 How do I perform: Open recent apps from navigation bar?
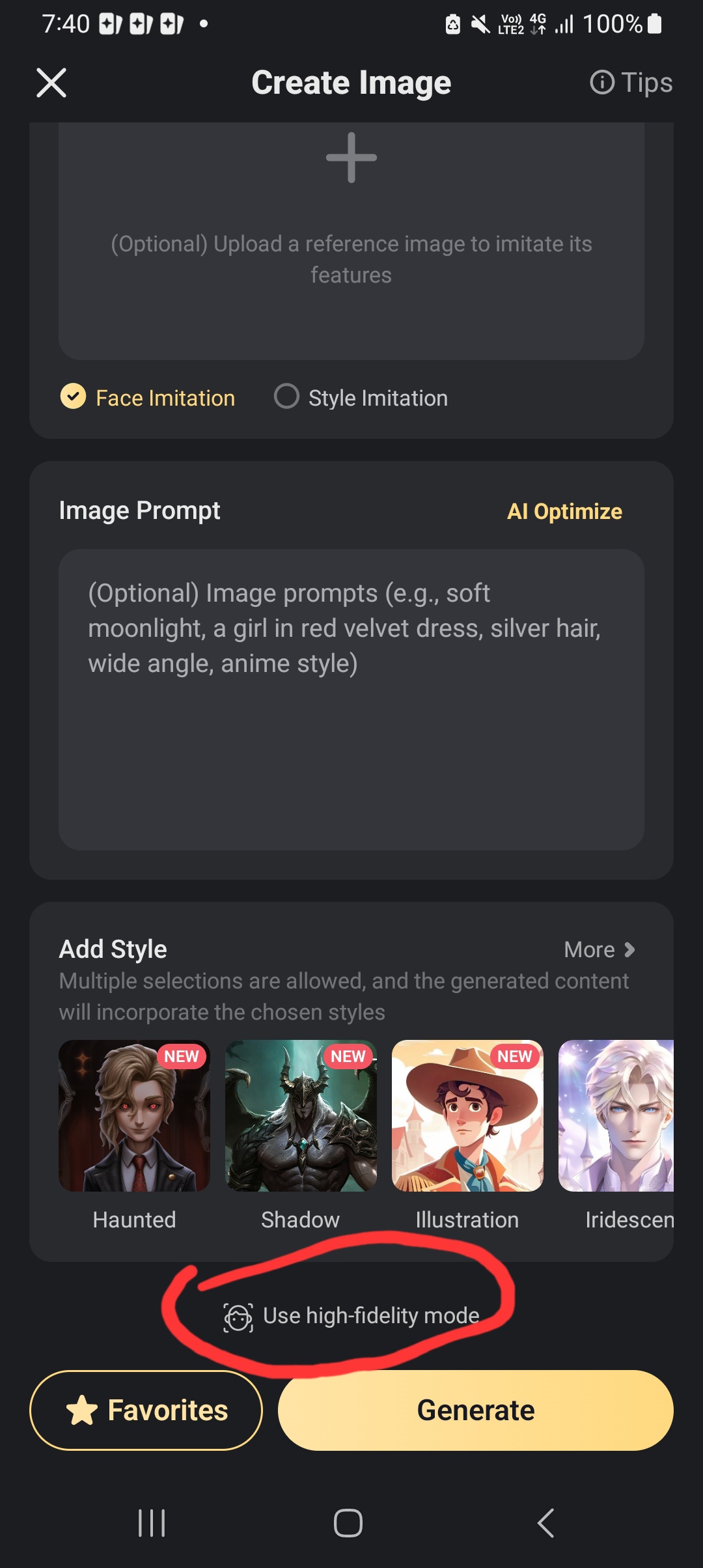pos(152,1523)
